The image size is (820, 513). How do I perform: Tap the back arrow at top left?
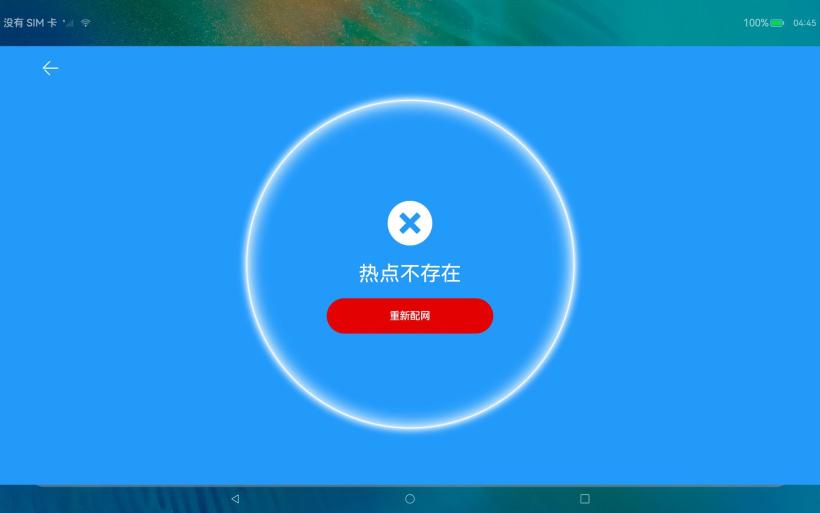(50, 68)
